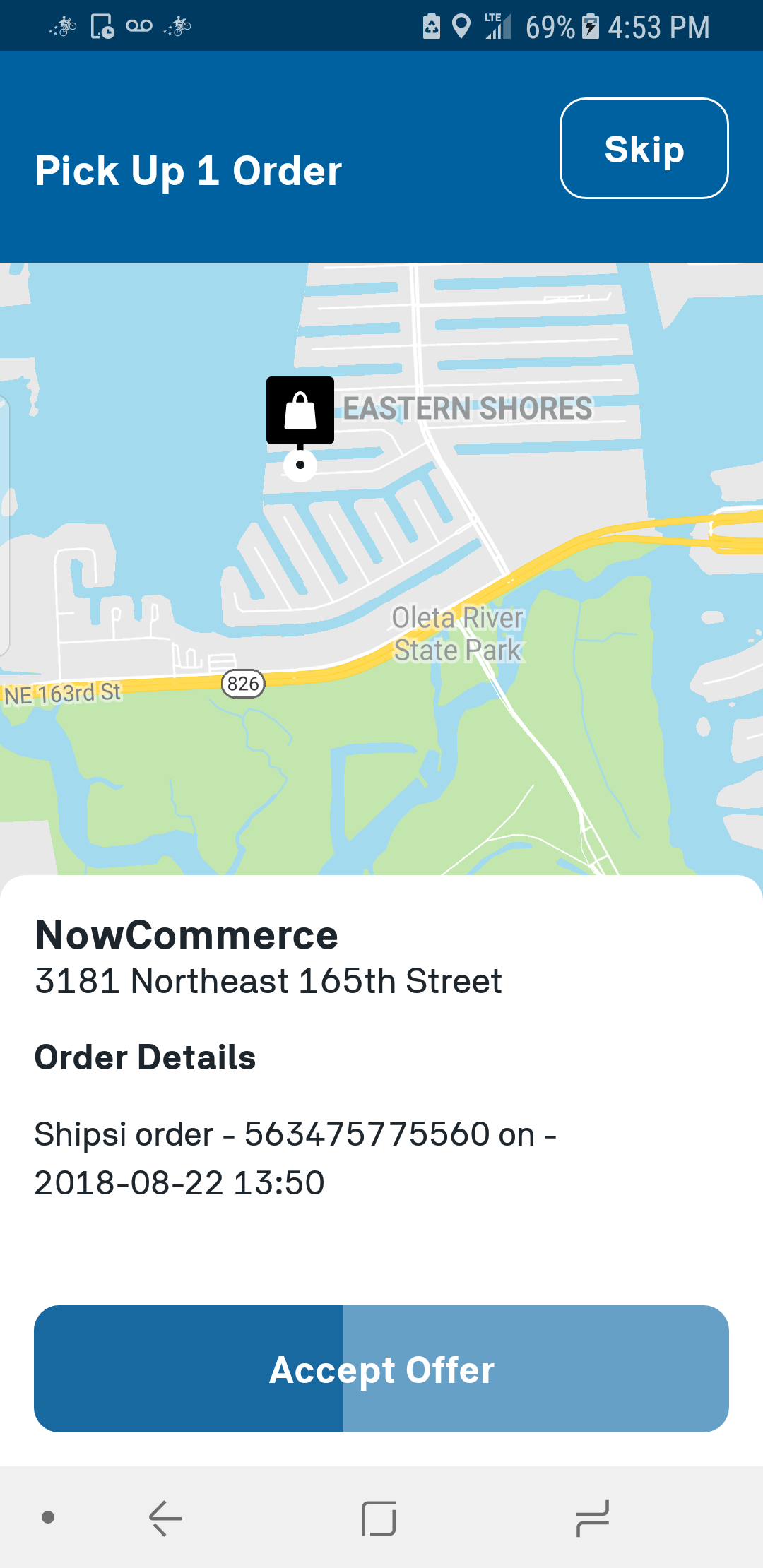Tap the 3181 Northeast 165th Street address
The image size is (763, 1568).
click(268, 982)
